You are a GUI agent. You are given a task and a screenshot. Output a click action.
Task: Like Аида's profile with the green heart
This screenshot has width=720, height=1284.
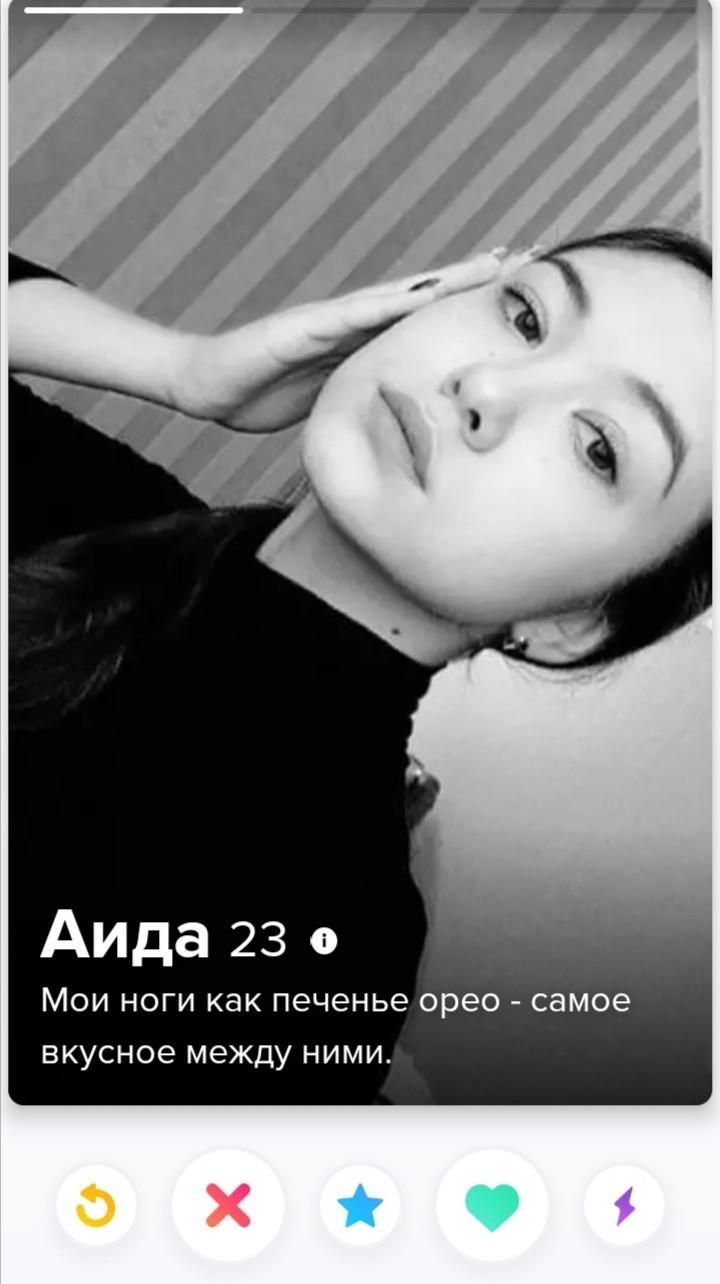pyautogui.click(x=492, y=1206)
